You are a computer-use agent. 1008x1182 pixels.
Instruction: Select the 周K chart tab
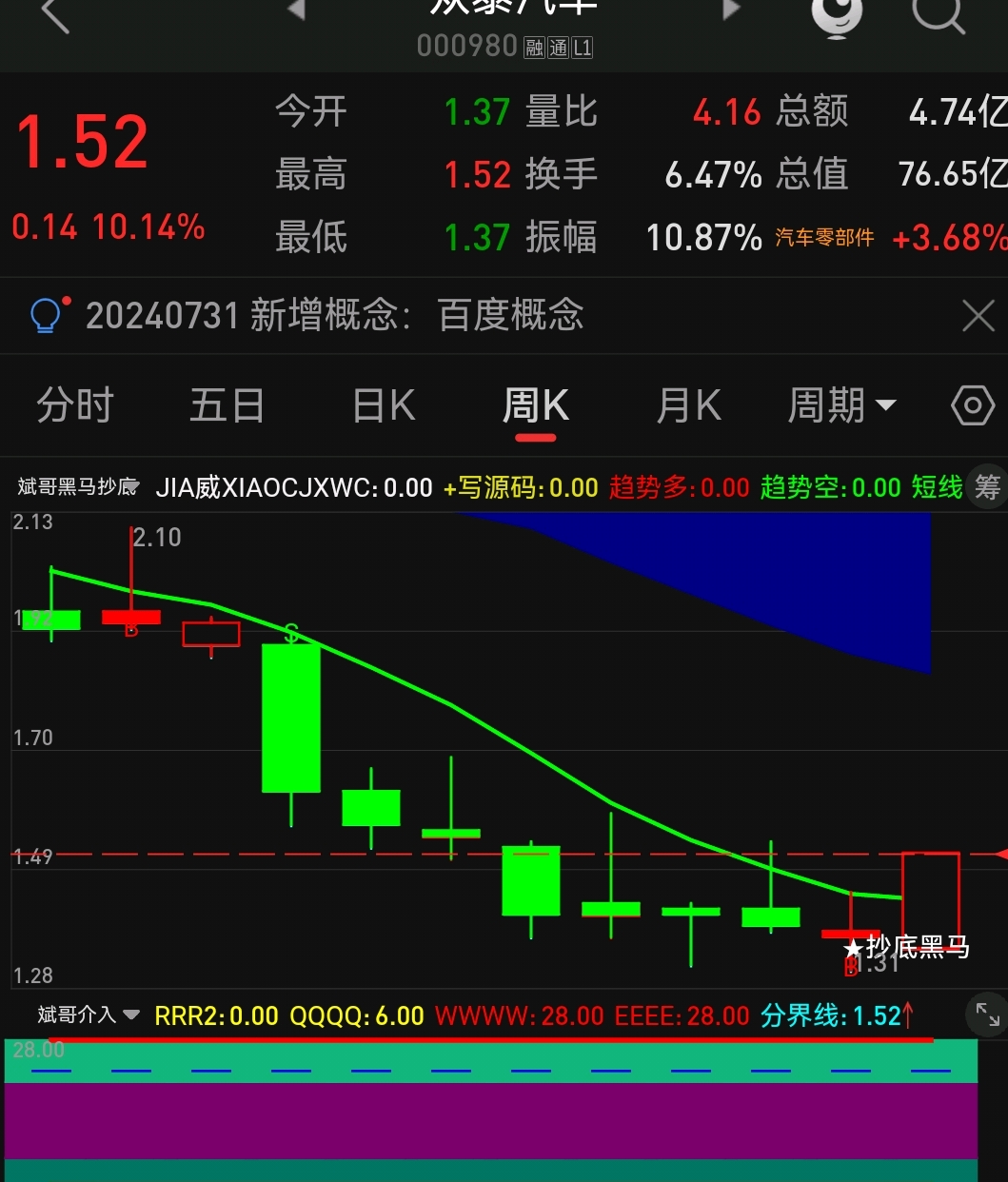tap(535, 406)
